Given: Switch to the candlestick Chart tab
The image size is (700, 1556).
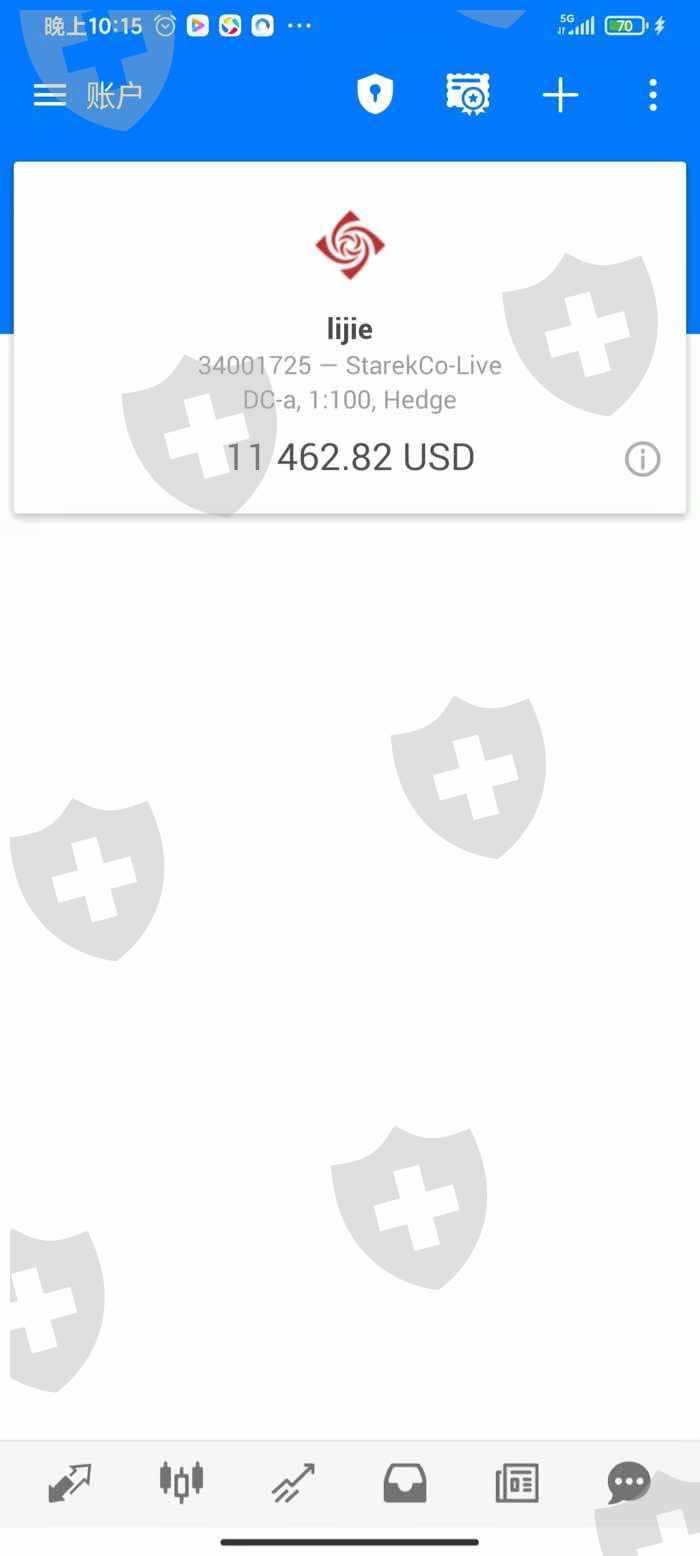Looking at the screenshot, I should [181, 1481].
